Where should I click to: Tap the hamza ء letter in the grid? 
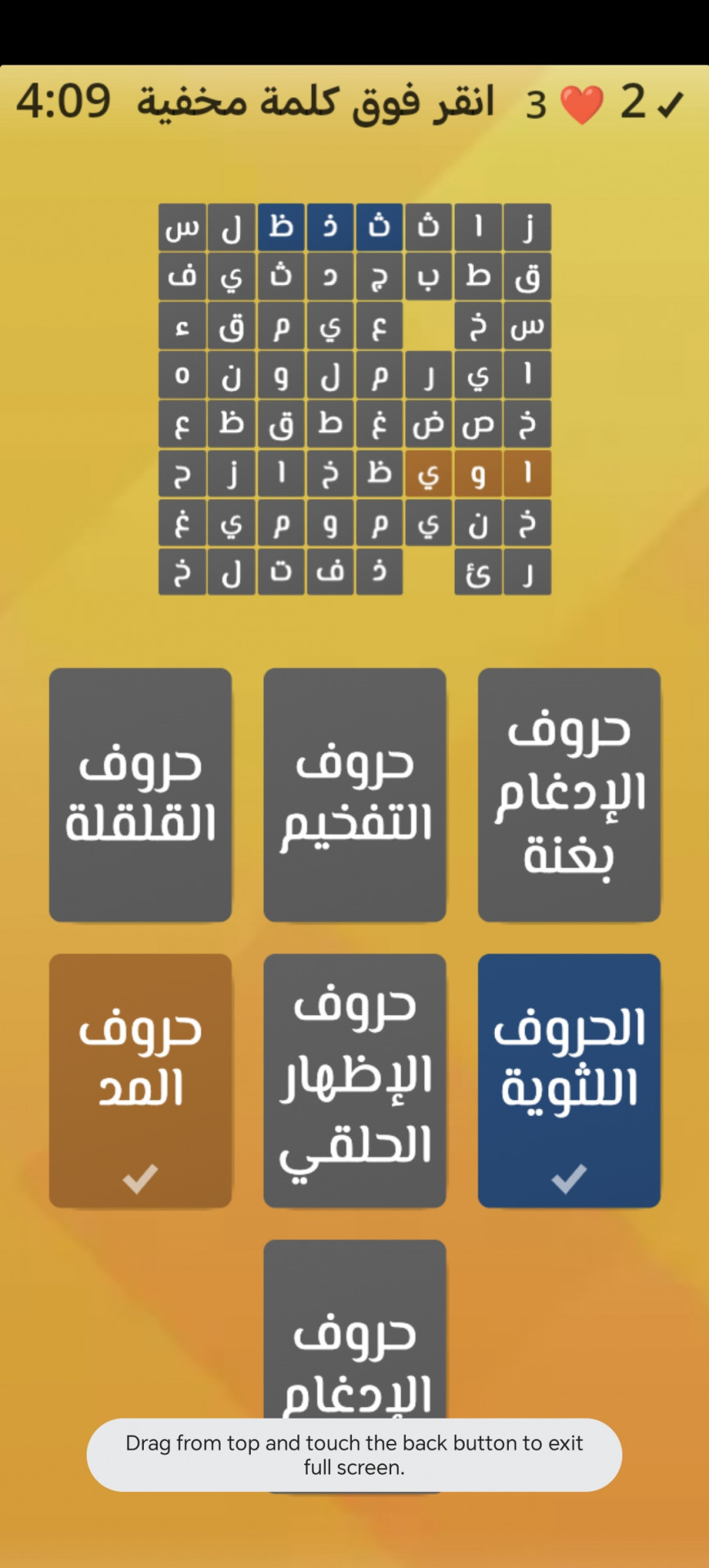coord(182,326)
